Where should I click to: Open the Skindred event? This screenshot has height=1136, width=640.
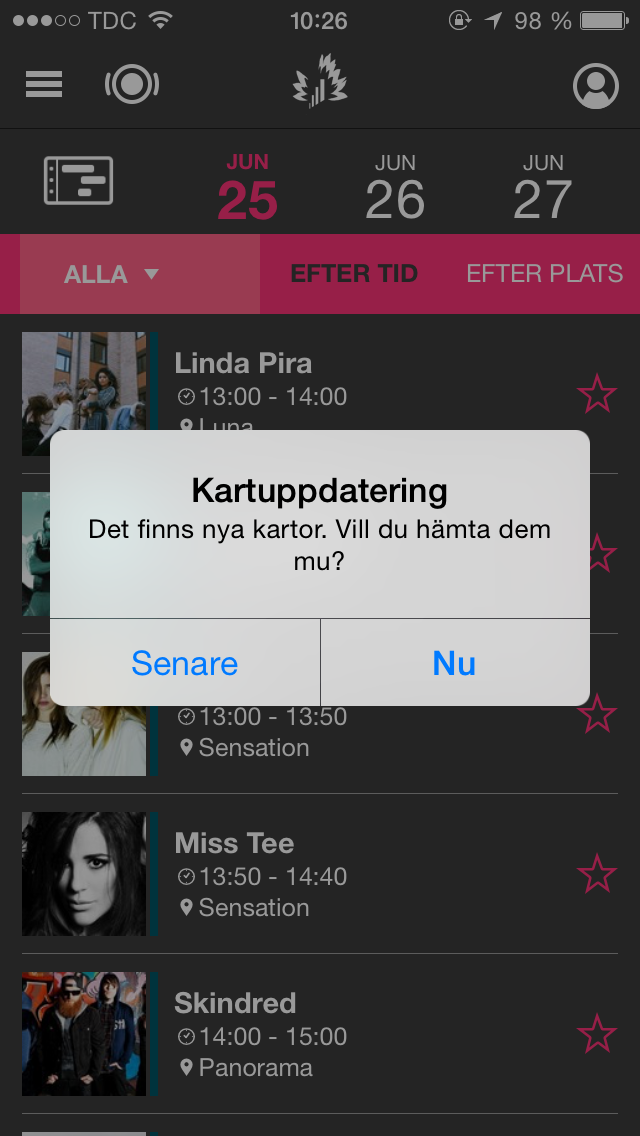point(320,1034)
